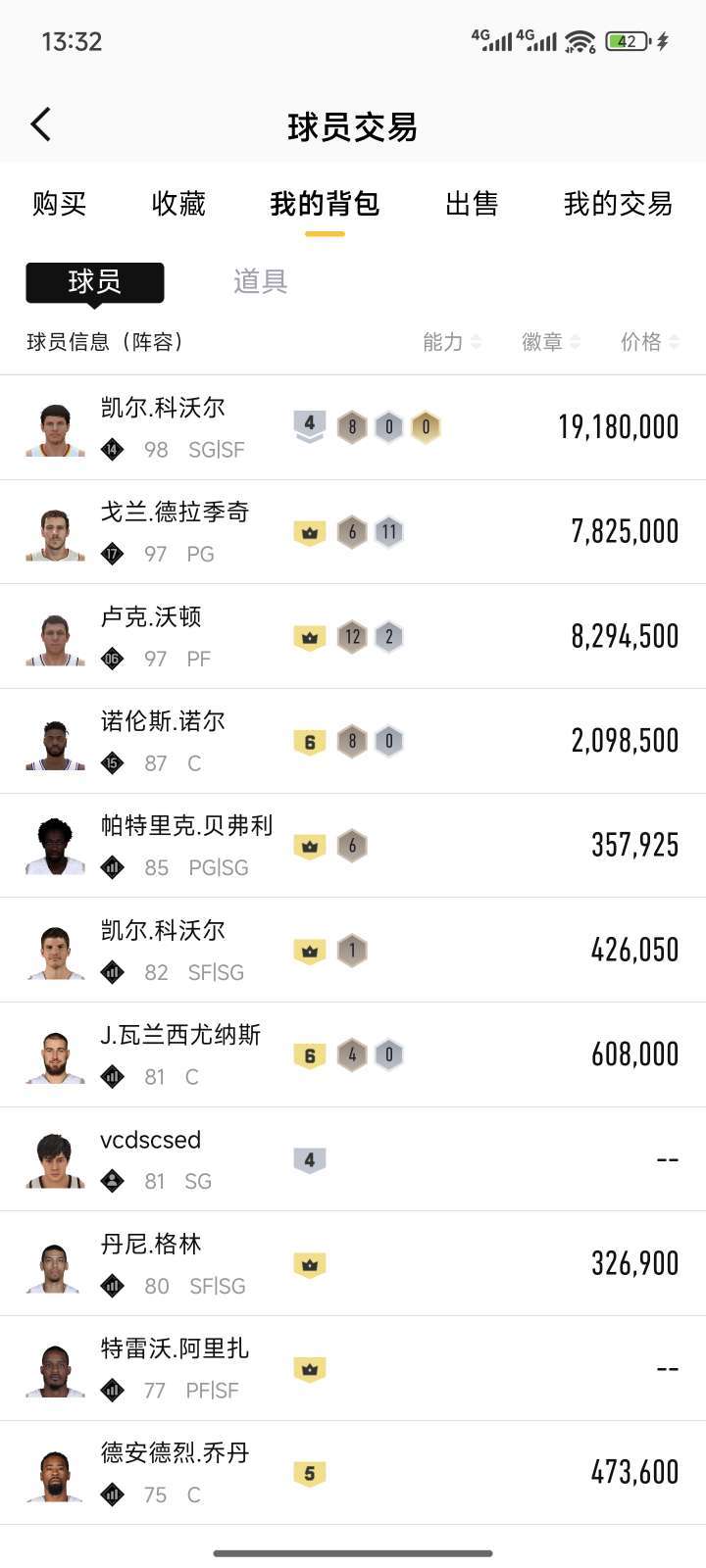This screenshot has width=706, height=1568.
Task: Select the 球员 sub-tab
Action: coord(95,282)
